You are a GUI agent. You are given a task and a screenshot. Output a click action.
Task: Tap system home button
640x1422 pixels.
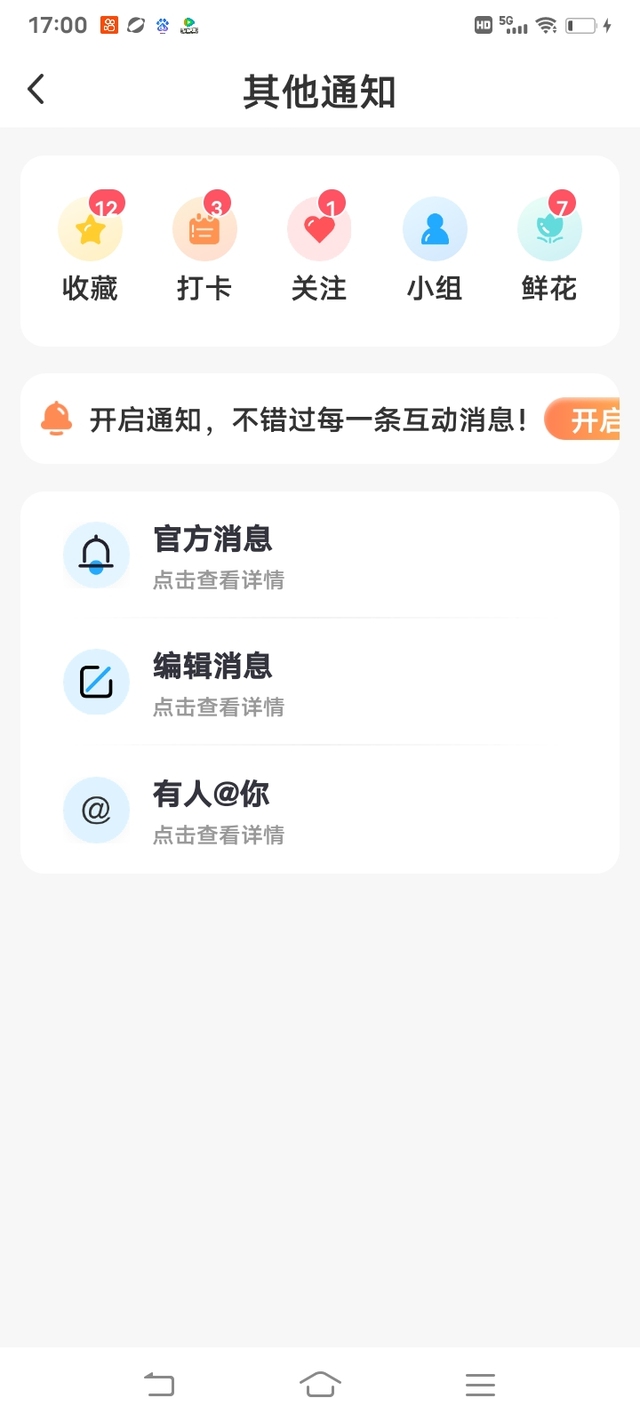320,1385
